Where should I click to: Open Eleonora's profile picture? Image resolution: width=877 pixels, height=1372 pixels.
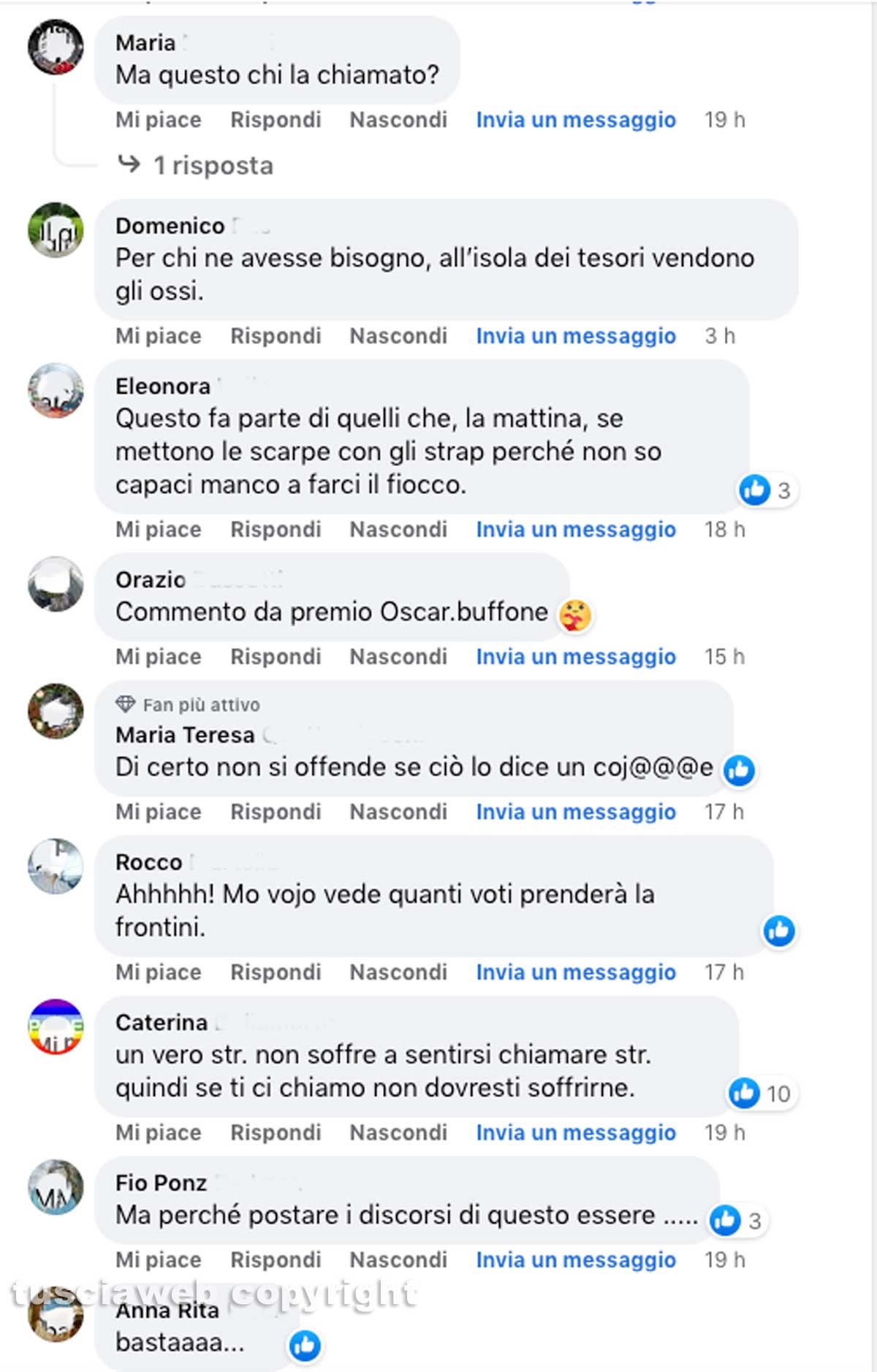tap(56, 391)
